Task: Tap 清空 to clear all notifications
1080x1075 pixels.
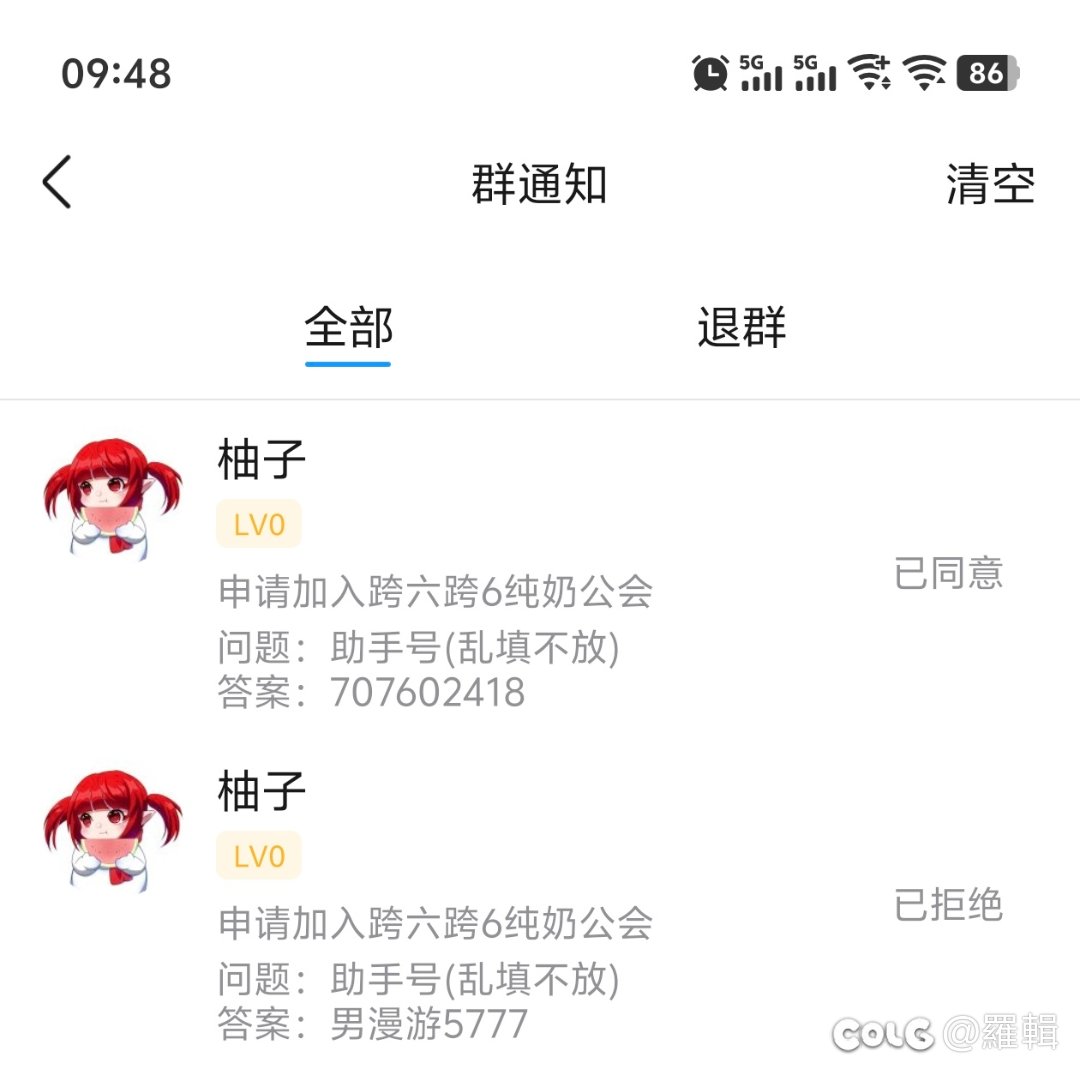Action: click(x=989, y=185)
